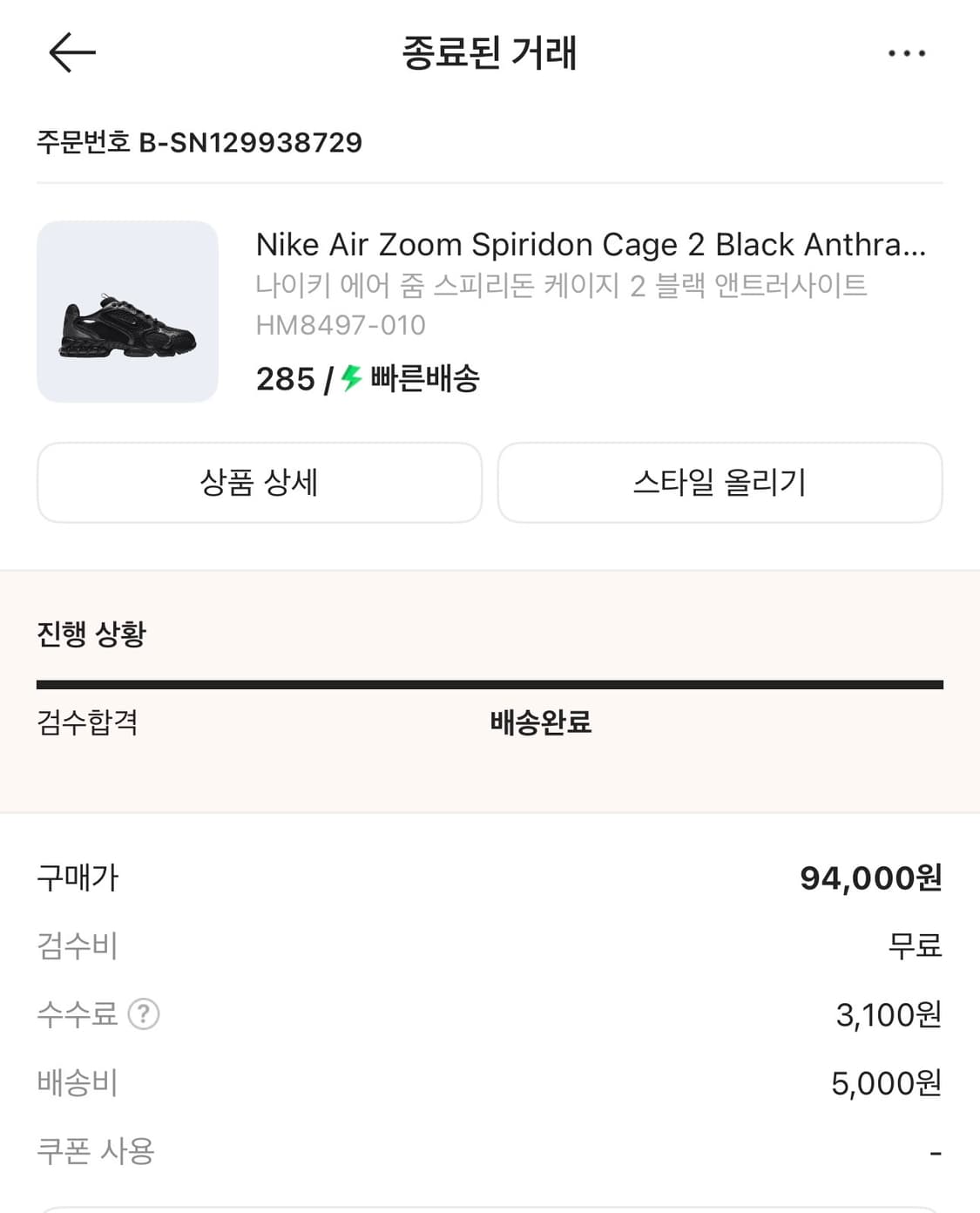Select the Korean product name text
This screenshot has height=1213, width=980.
click(562, 286)
